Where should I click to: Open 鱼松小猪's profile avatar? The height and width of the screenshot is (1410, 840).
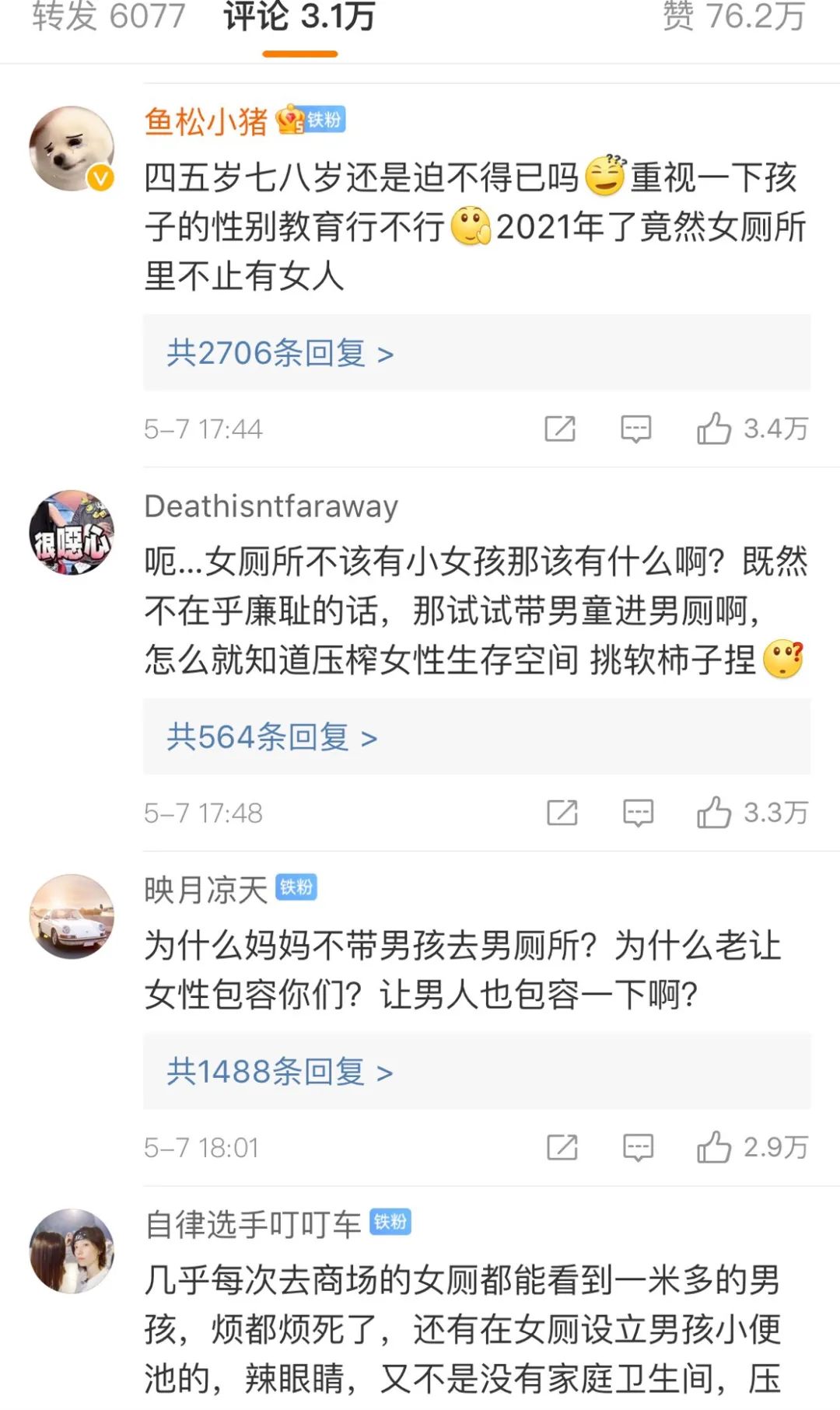[72, 149]
